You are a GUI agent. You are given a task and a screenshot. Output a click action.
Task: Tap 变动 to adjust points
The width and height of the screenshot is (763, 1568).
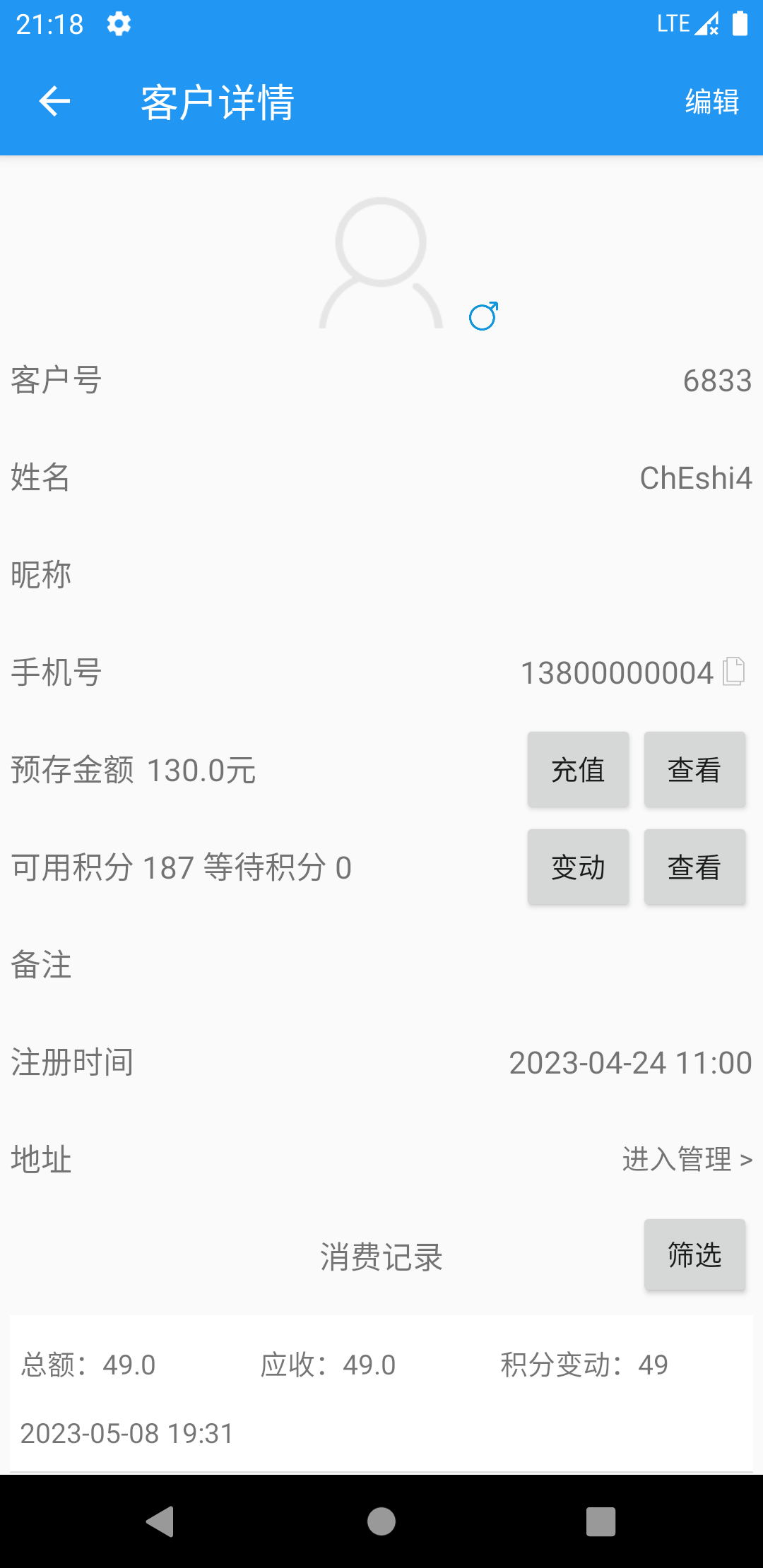[x=578, y=867]
